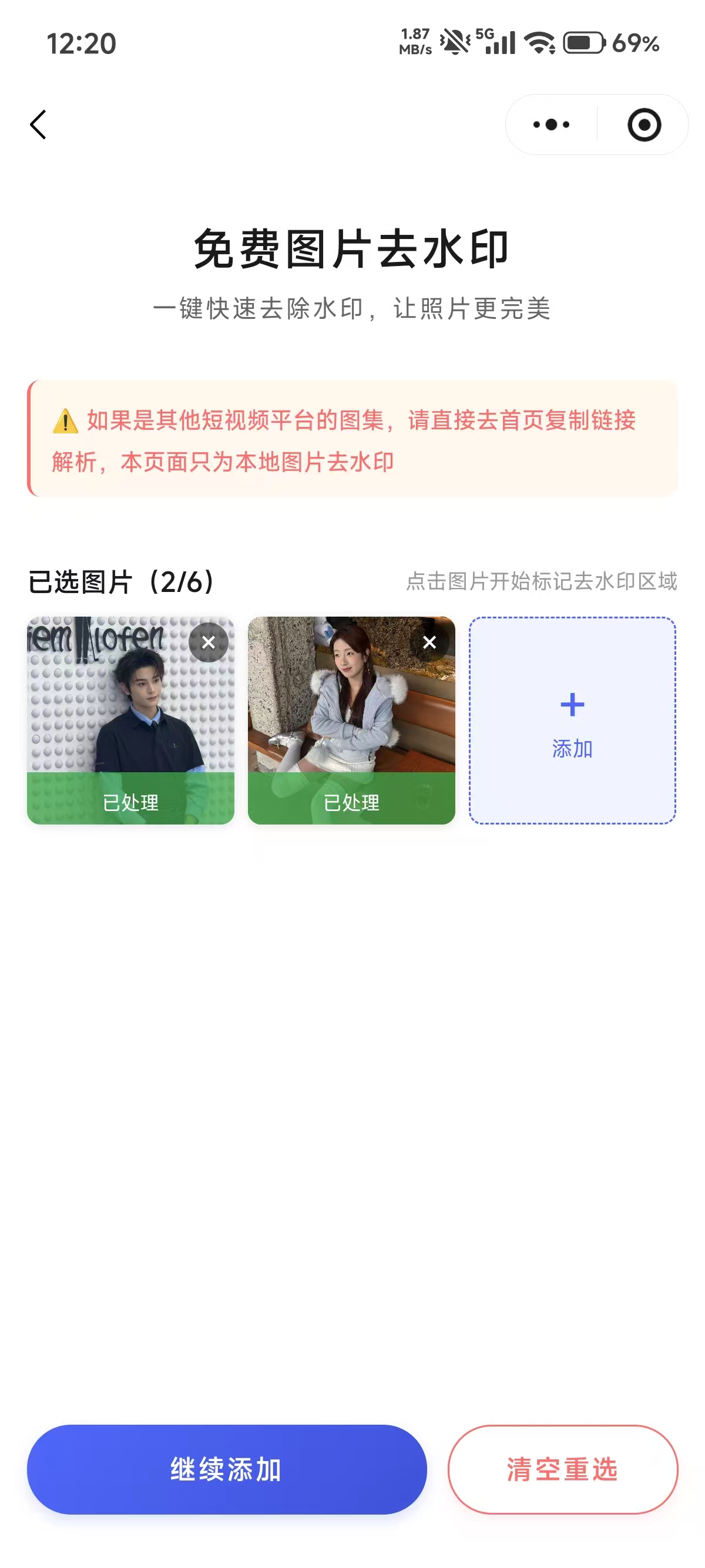Tap the battery indicator showing 69%
The image size is (705, 1568).
click(x=583, y=43)
